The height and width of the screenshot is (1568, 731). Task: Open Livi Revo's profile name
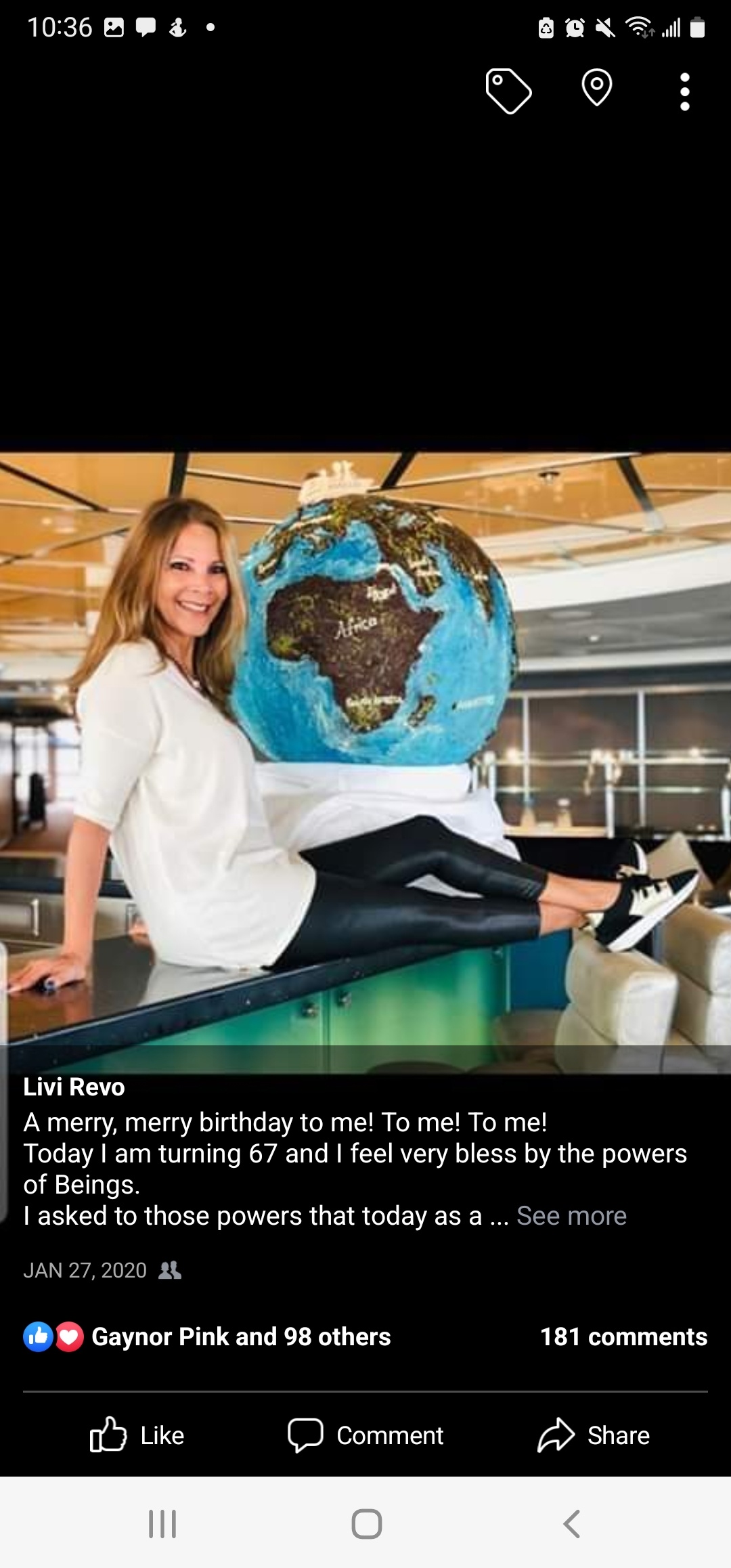pos(74,1087)
